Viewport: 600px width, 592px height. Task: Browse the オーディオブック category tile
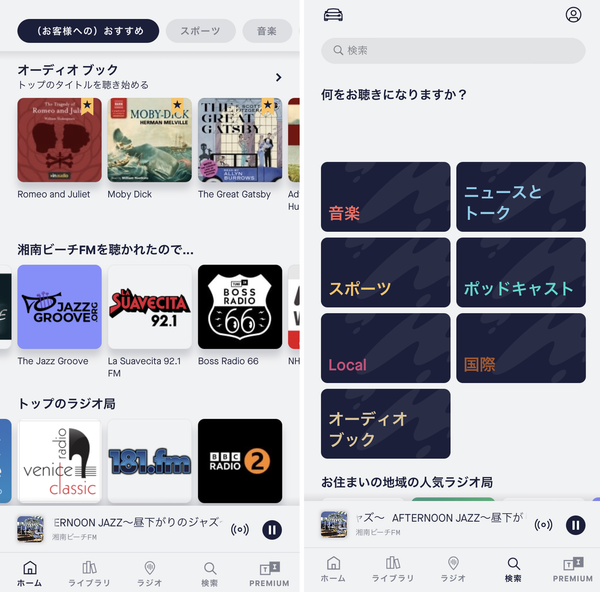[x=386, y=424]
